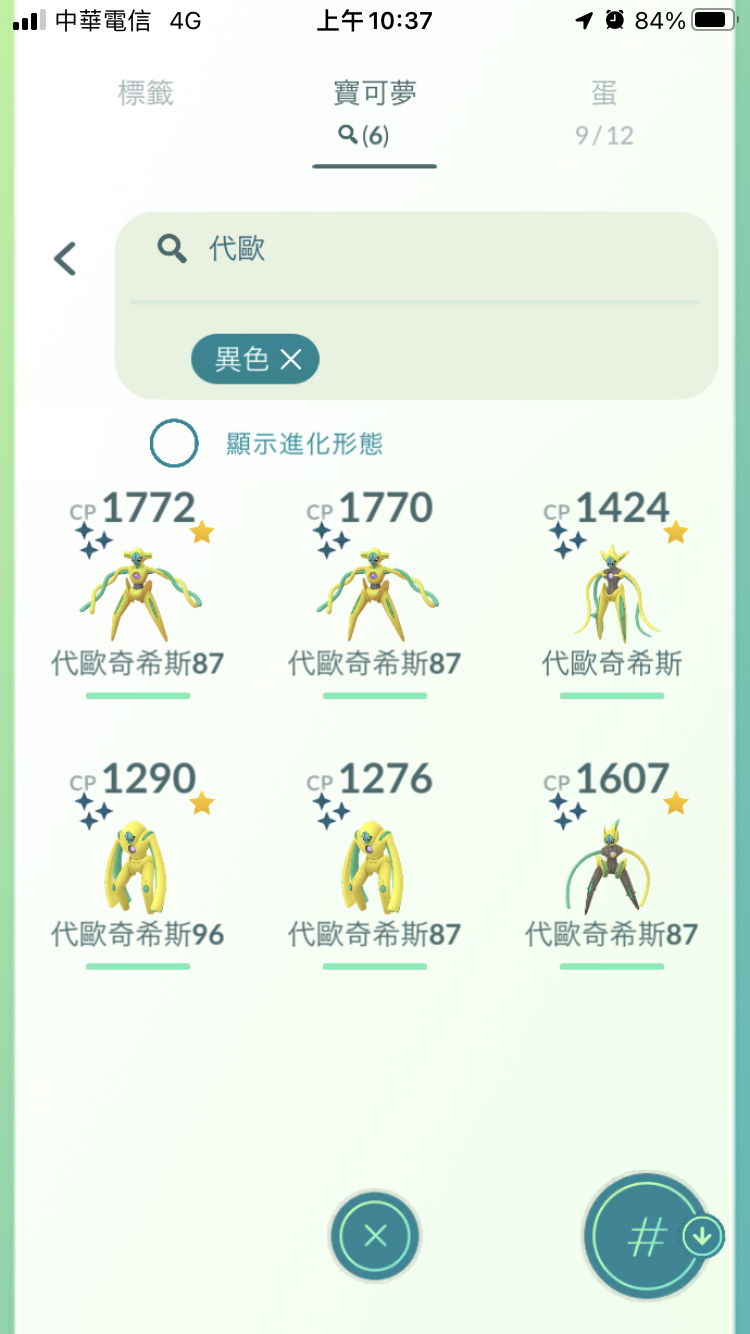Switch to the 蛋 tab
The image size is (750, 1334).
point(604,110)
